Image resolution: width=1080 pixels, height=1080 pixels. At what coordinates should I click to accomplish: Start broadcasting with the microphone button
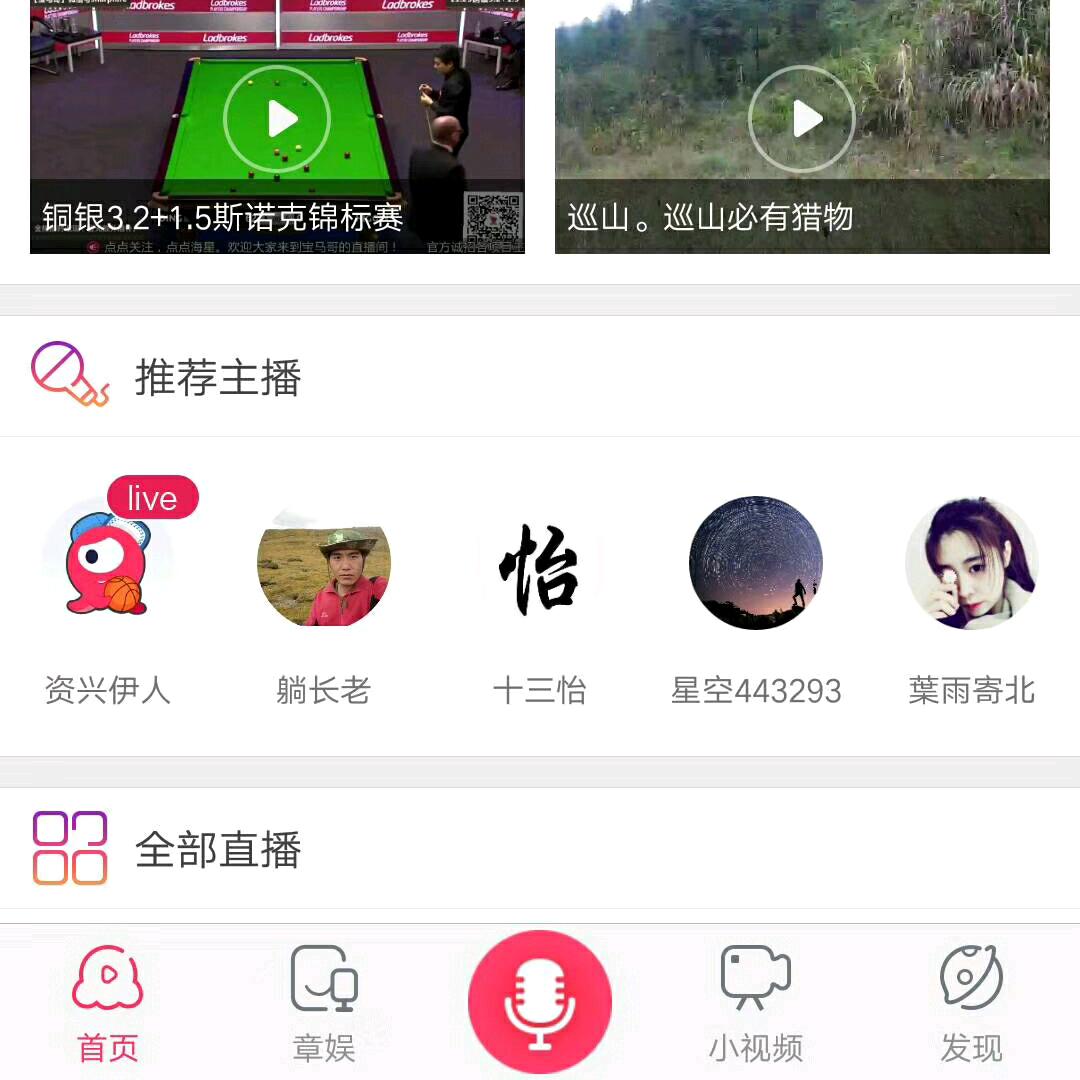pos(540,1001)
